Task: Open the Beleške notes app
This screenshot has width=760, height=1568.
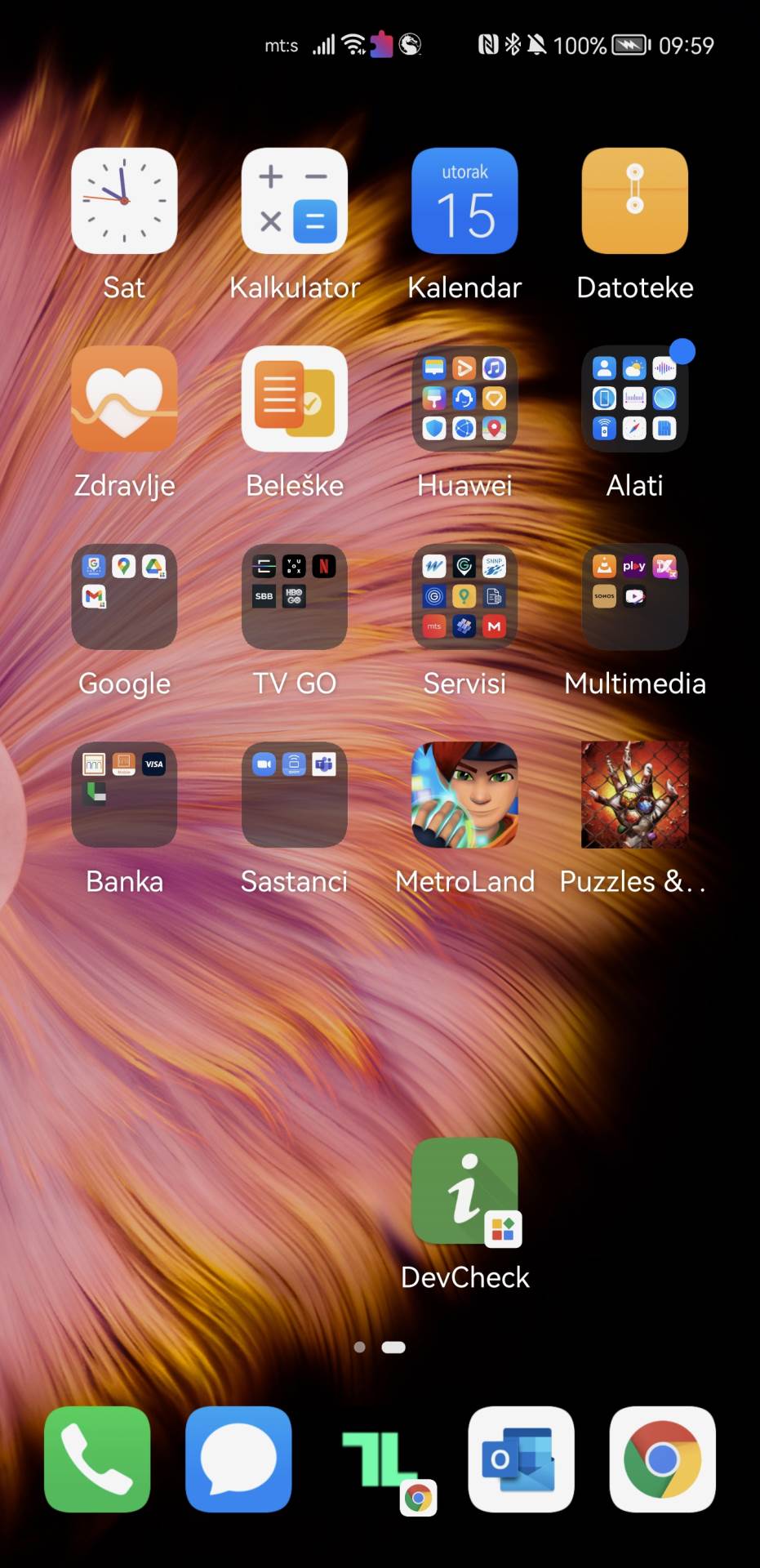Action: point(295,399)
